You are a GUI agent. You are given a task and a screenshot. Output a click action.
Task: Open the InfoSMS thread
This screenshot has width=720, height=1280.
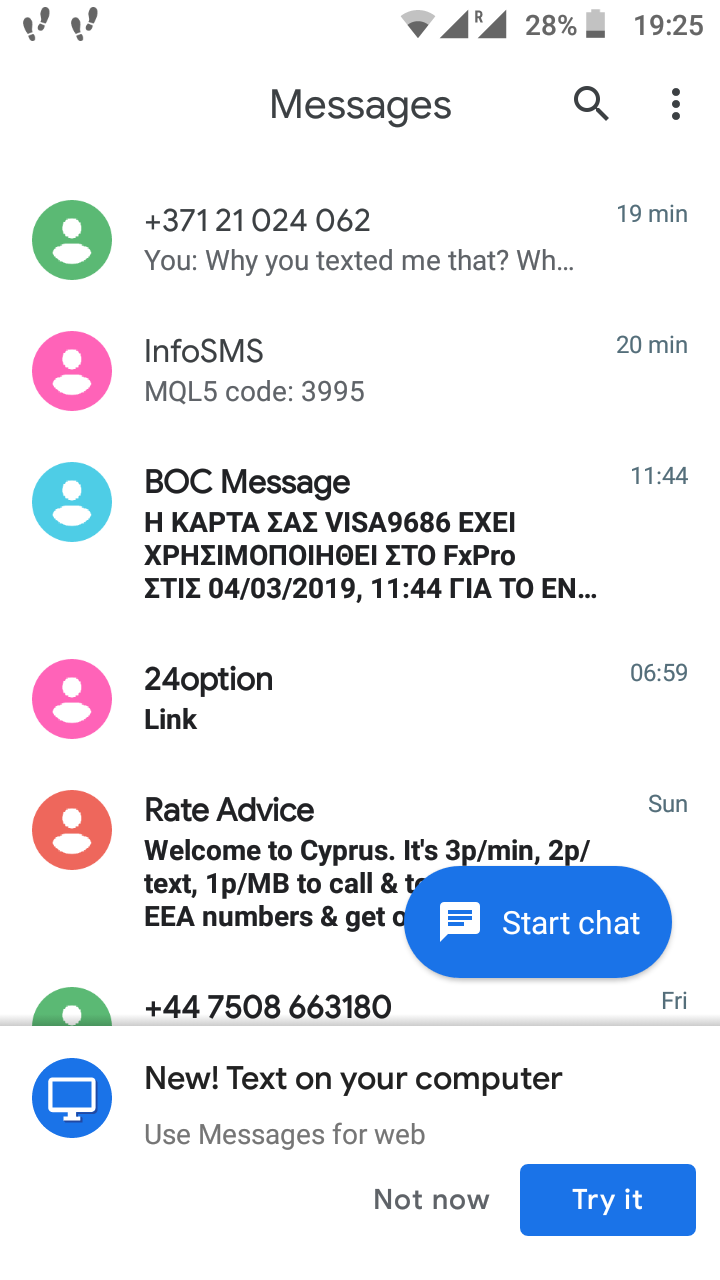point(360,371)
